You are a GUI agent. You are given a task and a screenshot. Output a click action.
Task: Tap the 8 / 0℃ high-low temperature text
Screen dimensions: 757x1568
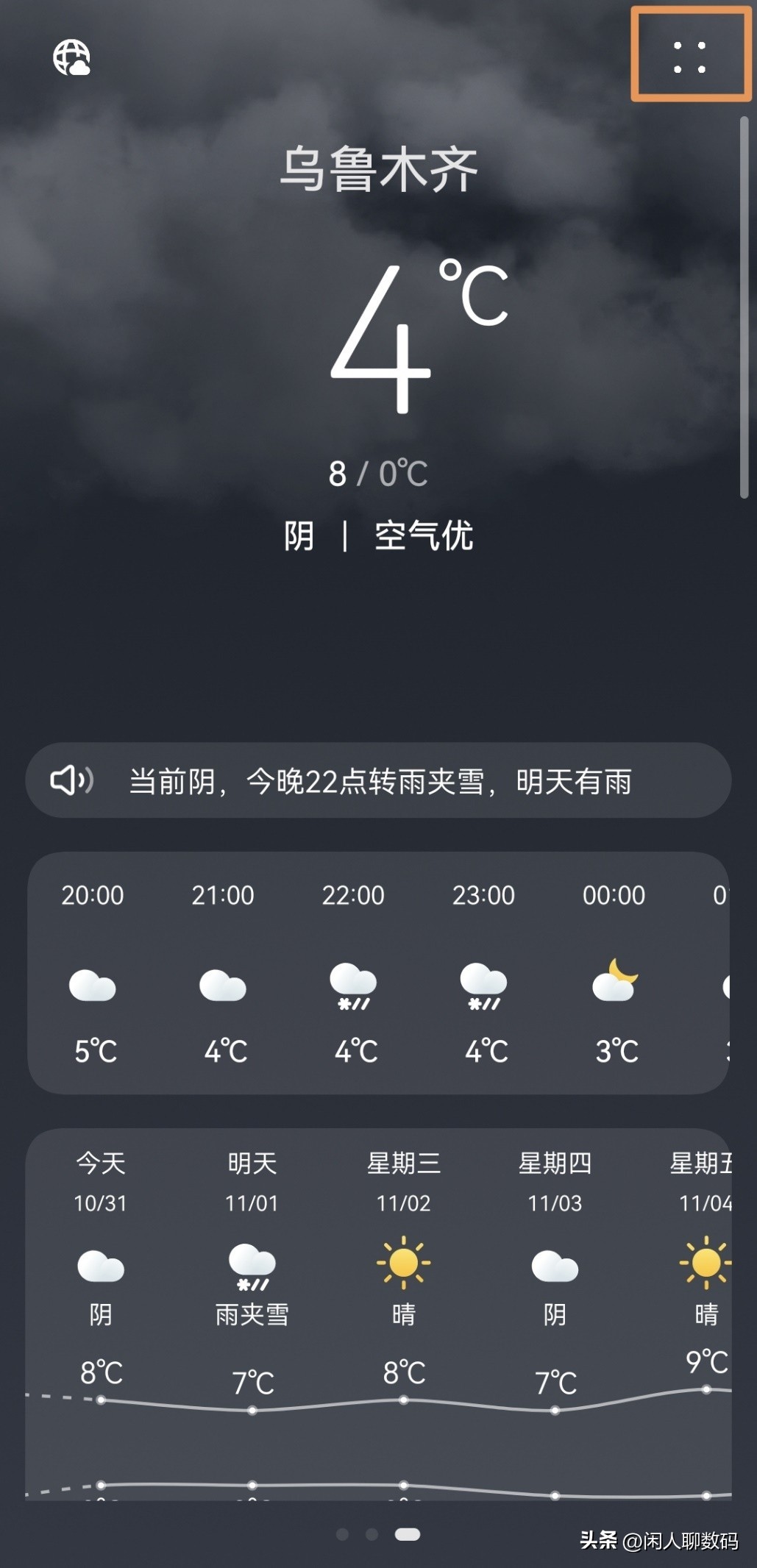coord(378,474)
